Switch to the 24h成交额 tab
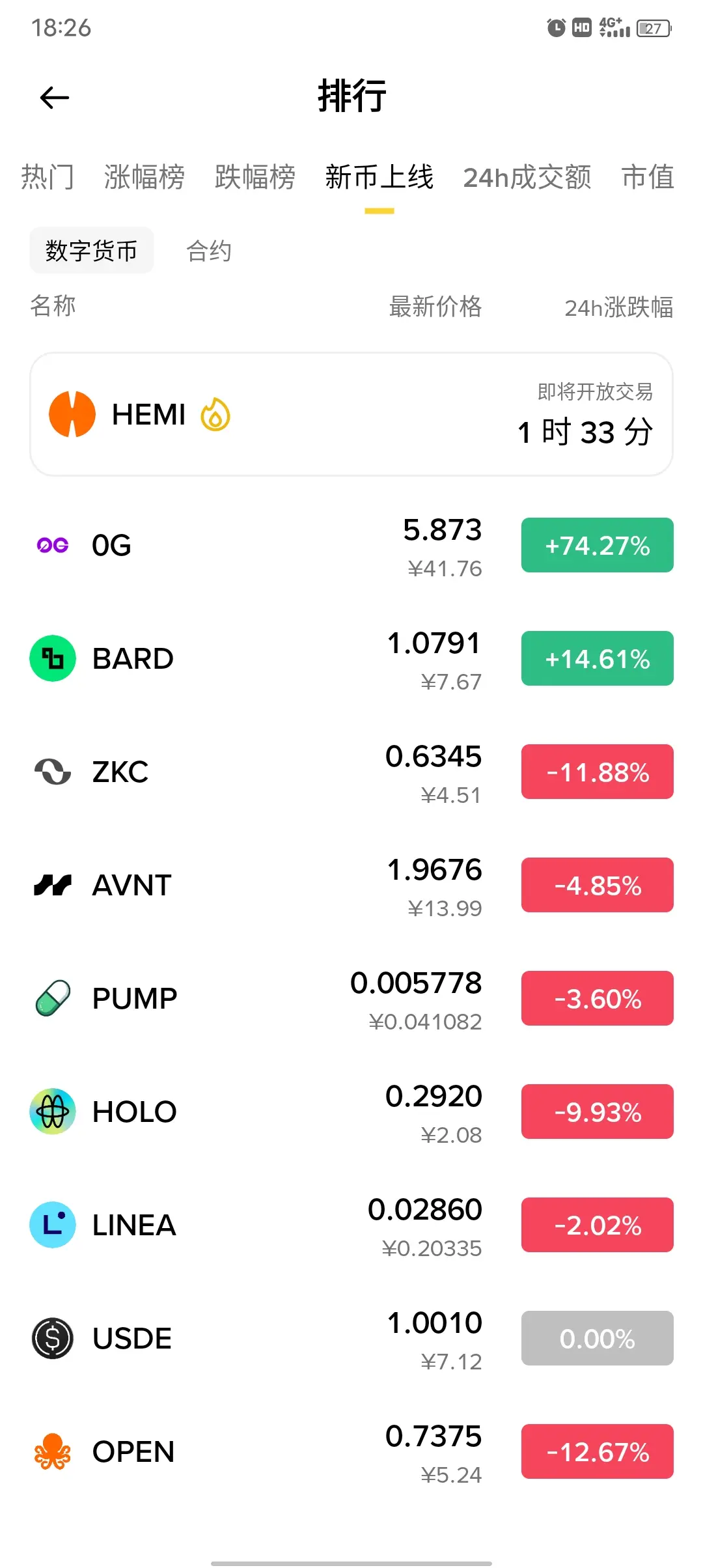 (x=527, y=177)
